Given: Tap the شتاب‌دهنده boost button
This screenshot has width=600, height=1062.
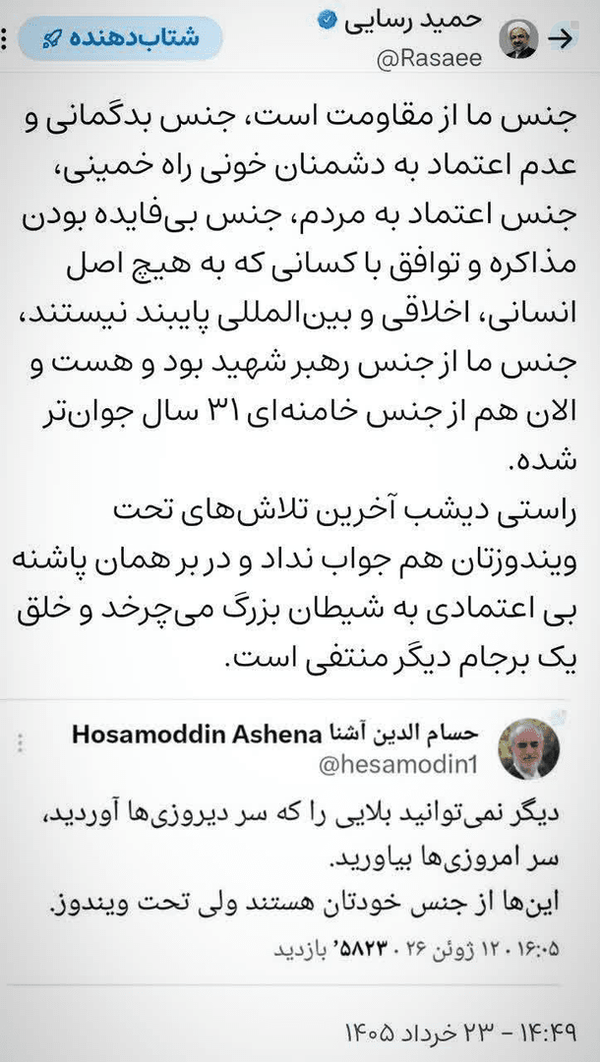Looking at the screenshot, I should (121, 38).
